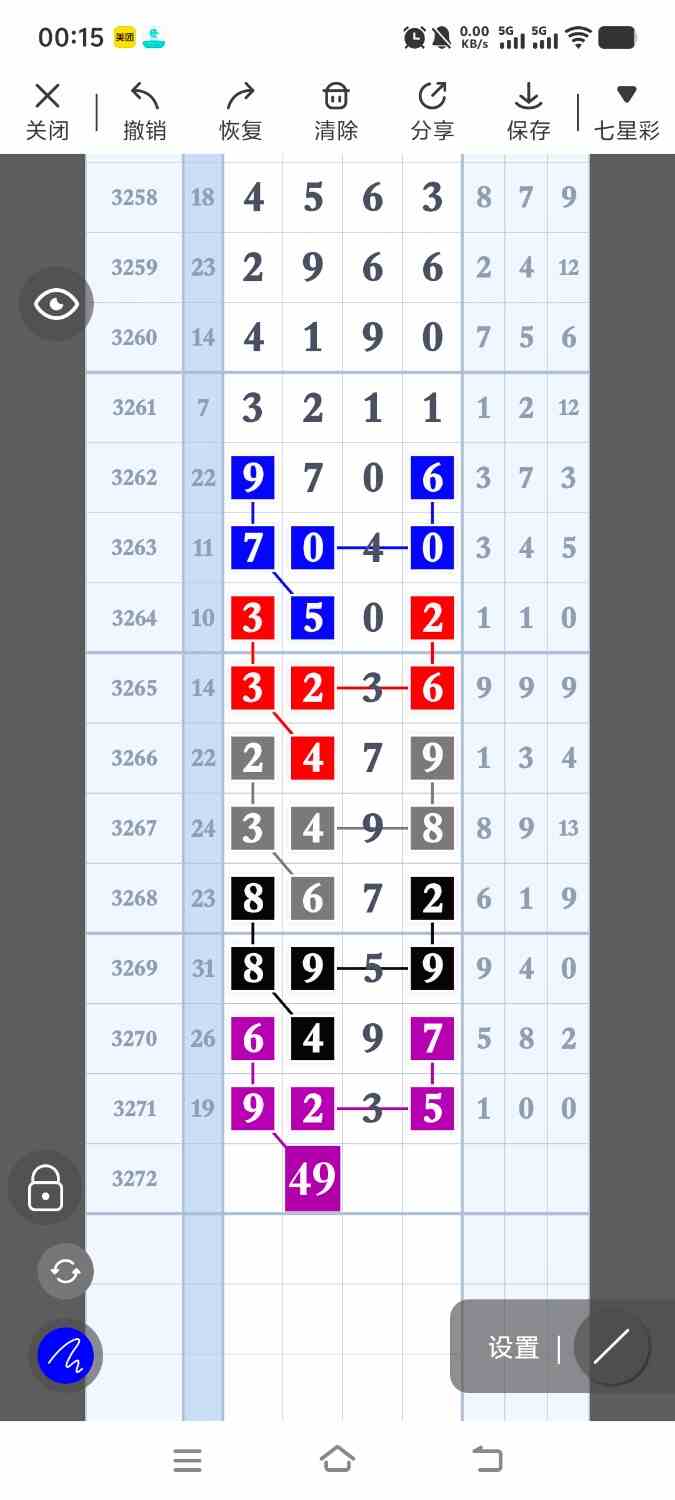This screenshot has width=675, height=1500.
Task: Redo the undone action
Action: 240,111
